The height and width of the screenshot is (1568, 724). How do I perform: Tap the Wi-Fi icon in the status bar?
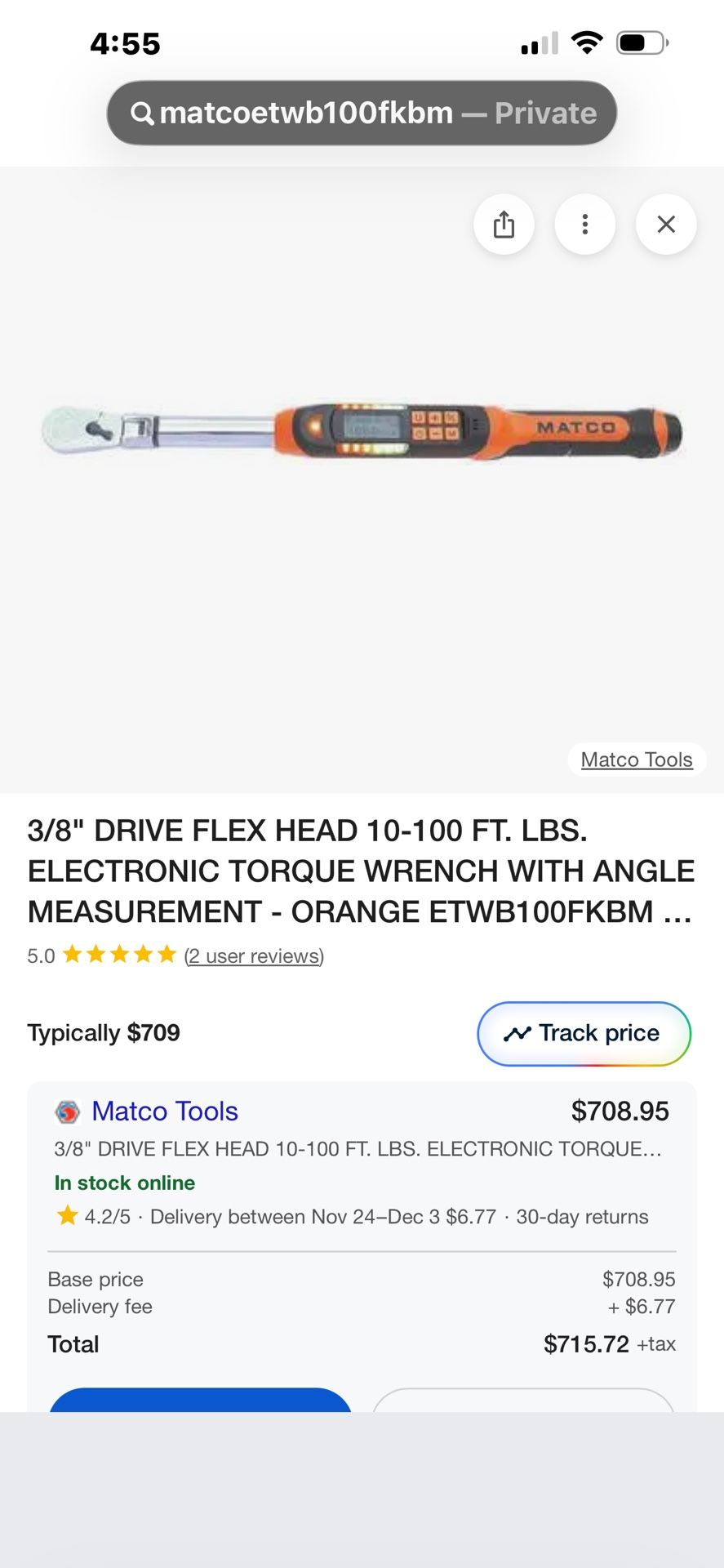586,42
